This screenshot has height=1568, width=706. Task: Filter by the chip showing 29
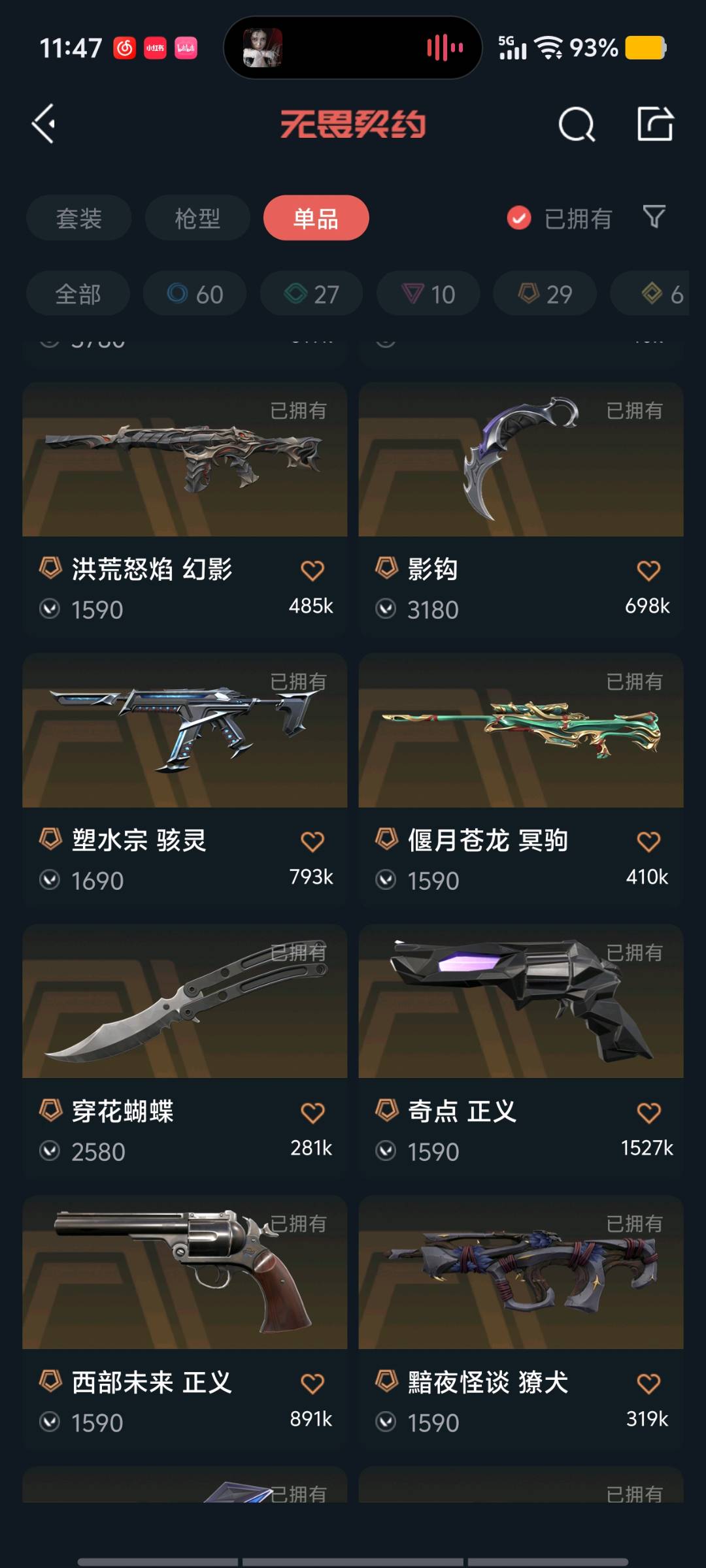(545, 294)
